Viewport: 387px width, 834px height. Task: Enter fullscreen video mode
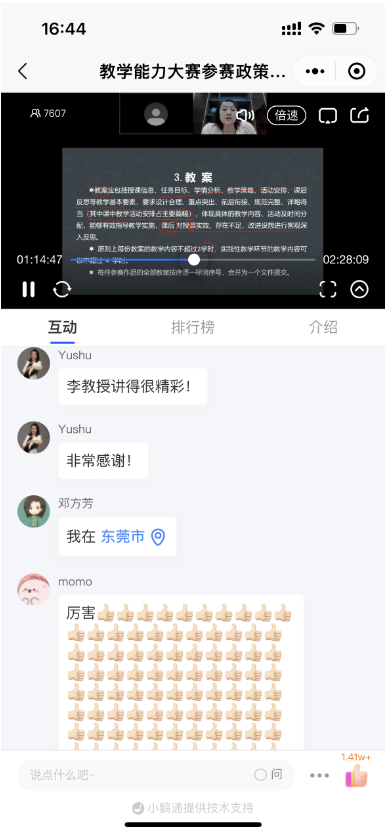(328, 289)
